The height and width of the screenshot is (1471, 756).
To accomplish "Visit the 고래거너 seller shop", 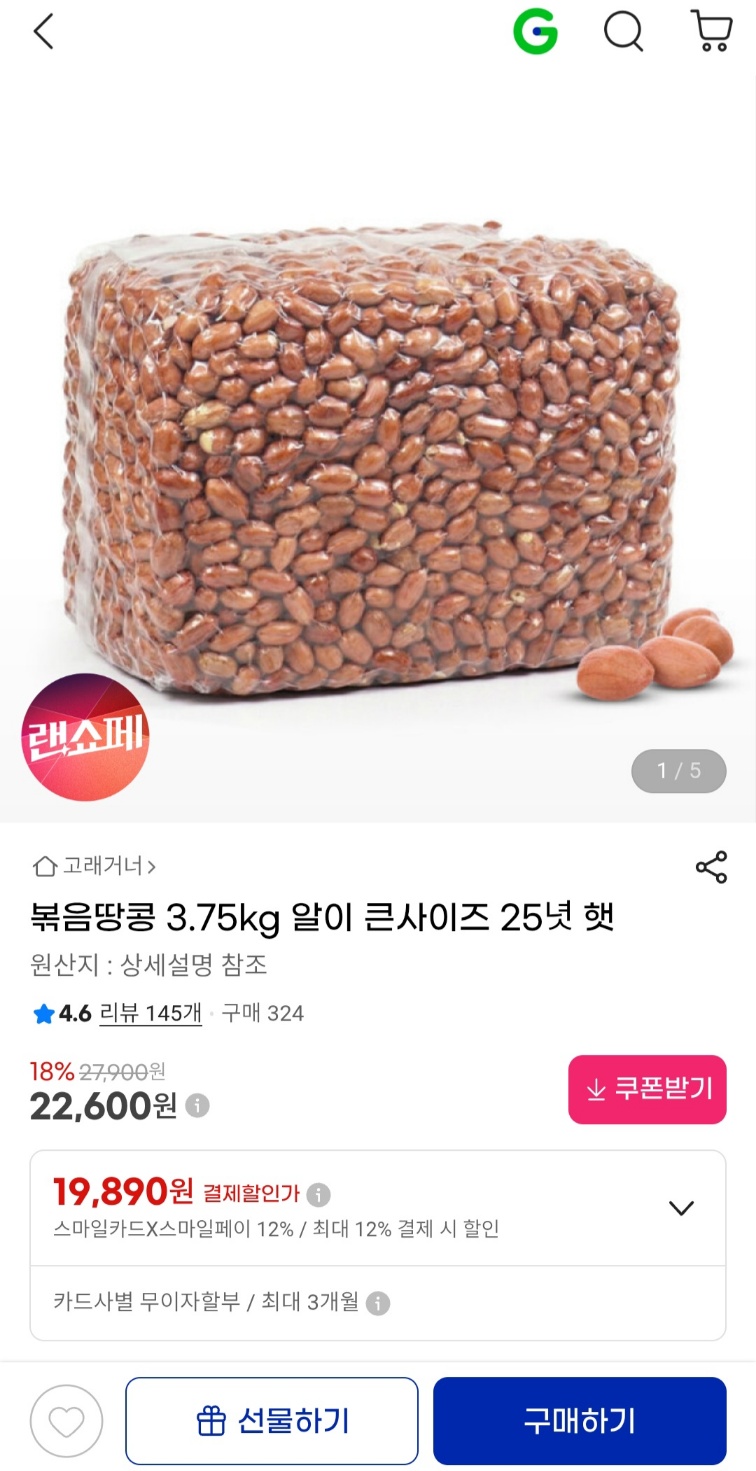I will tap(95, 866).
